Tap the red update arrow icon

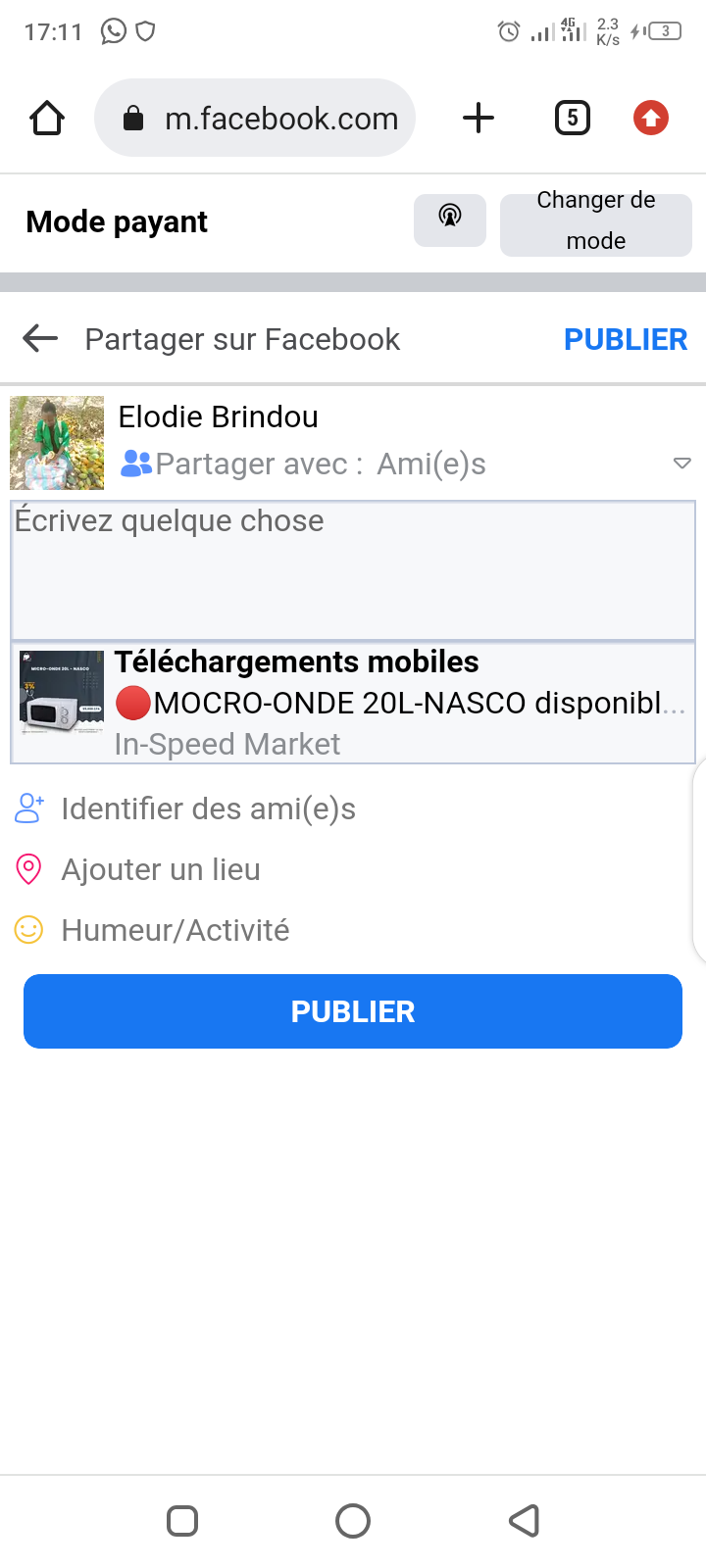tap(650, 119)
